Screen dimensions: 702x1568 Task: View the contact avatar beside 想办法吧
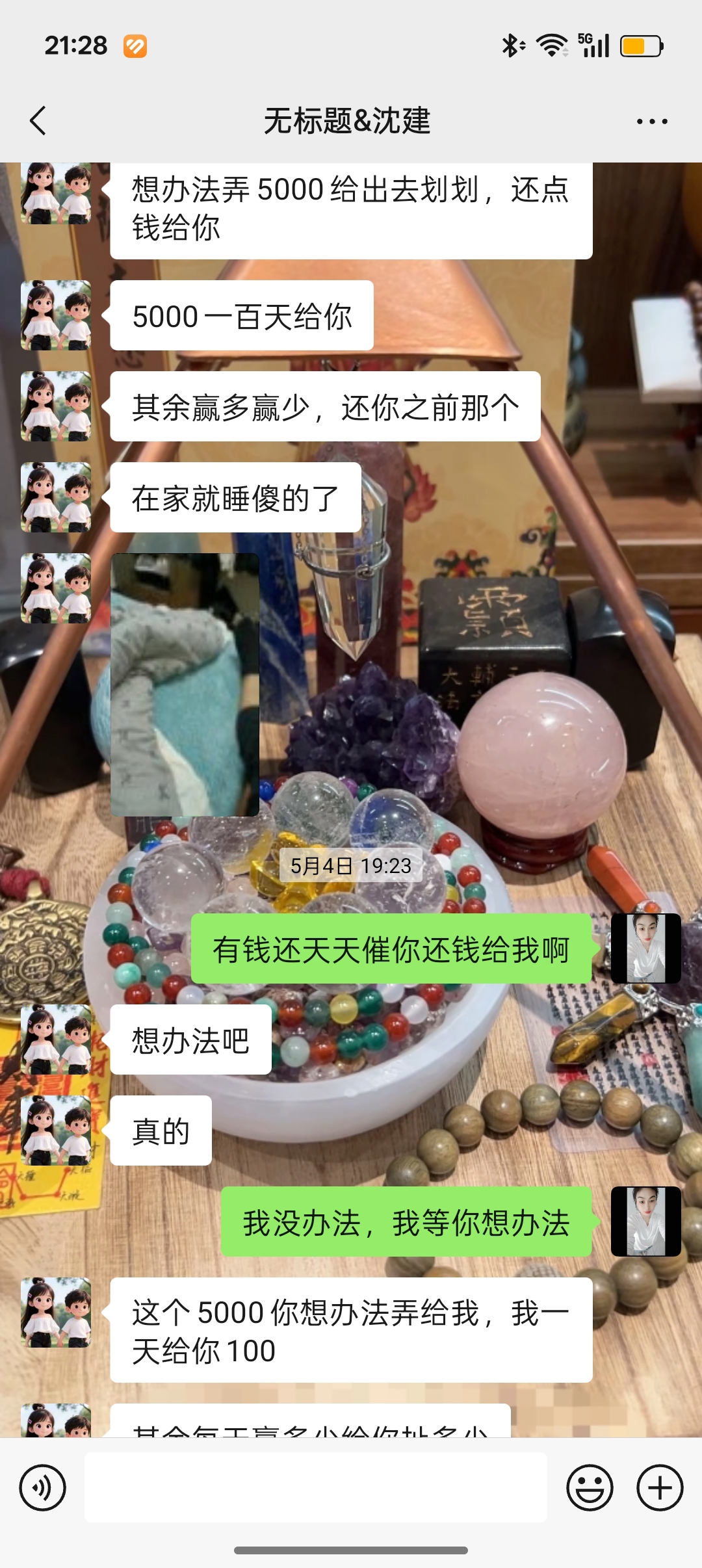coord(56,1039)
